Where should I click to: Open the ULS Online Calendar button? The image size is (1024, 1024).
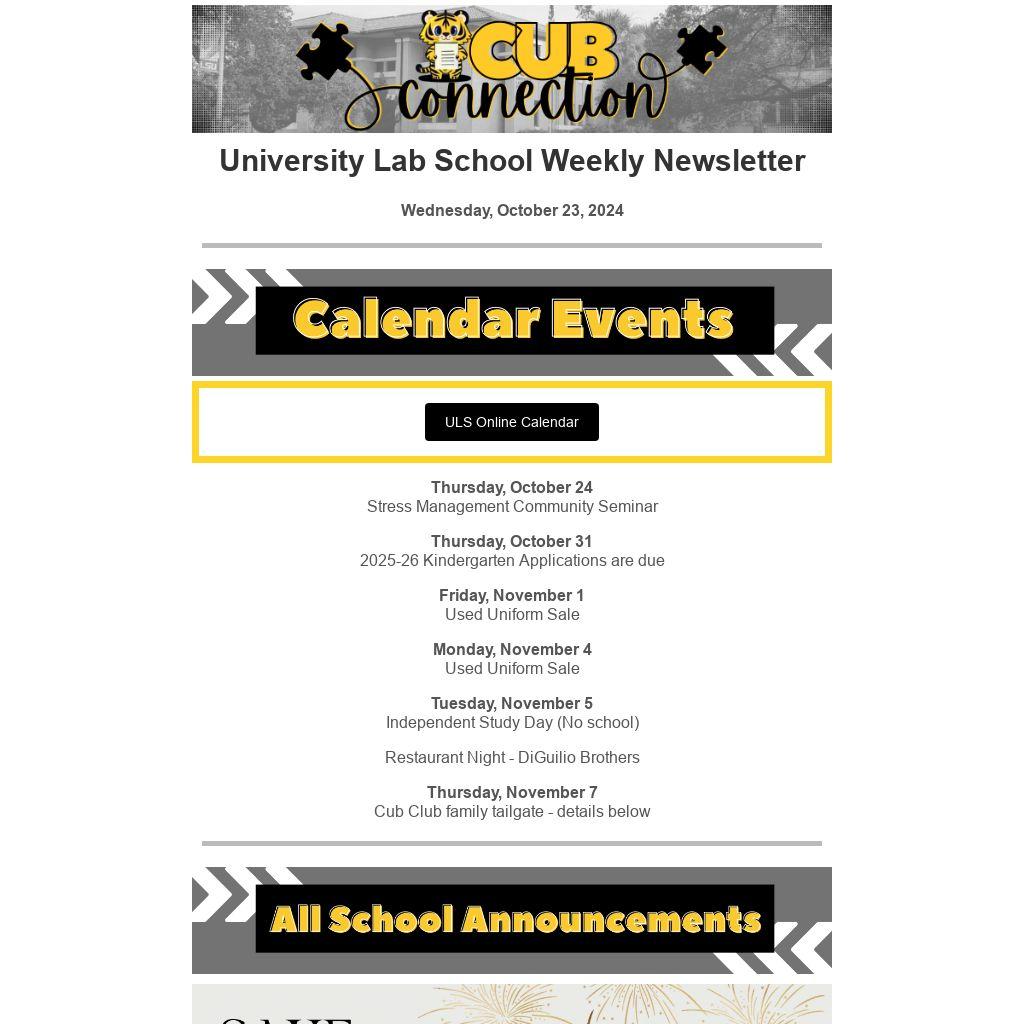coord(511,422)
